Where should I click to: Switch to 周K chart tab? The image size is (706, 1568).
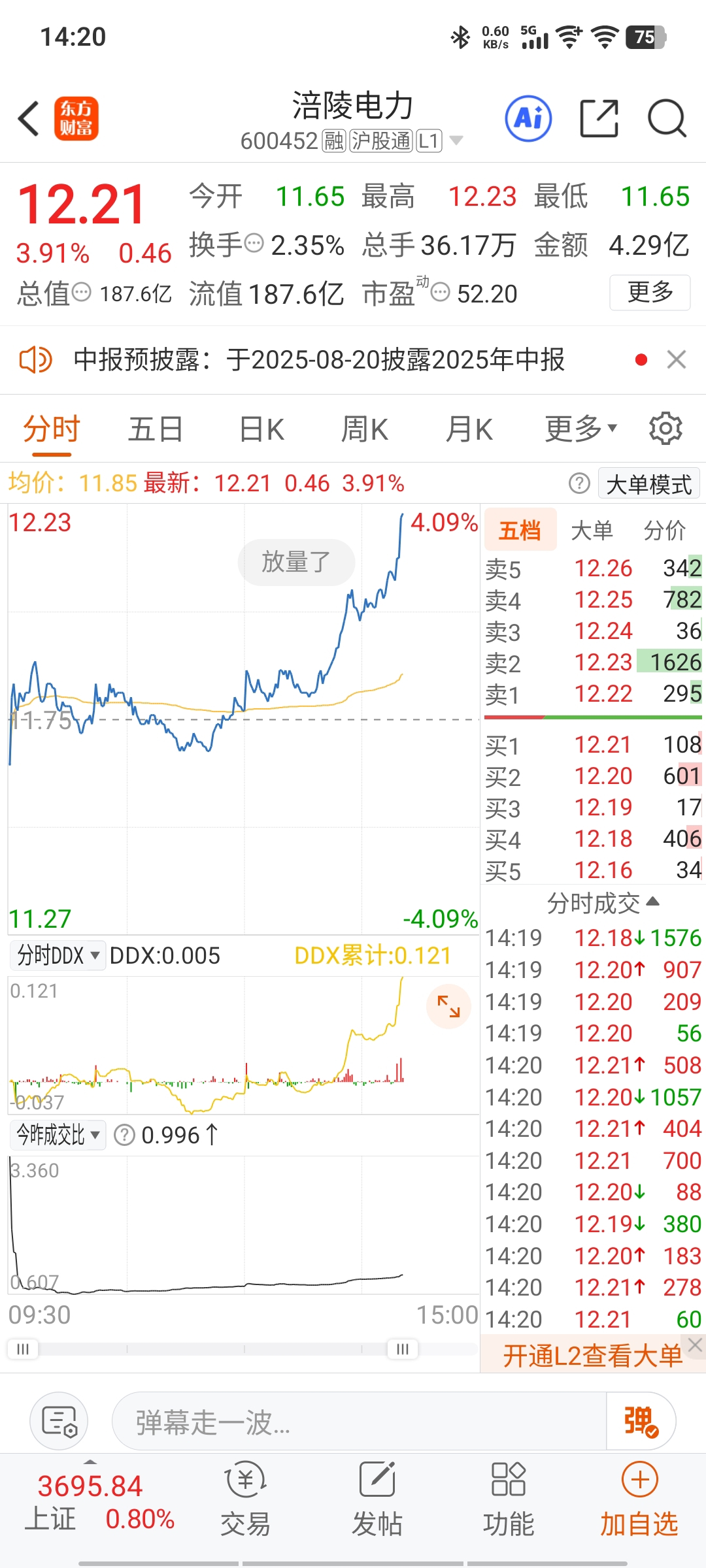coord(365,430)
